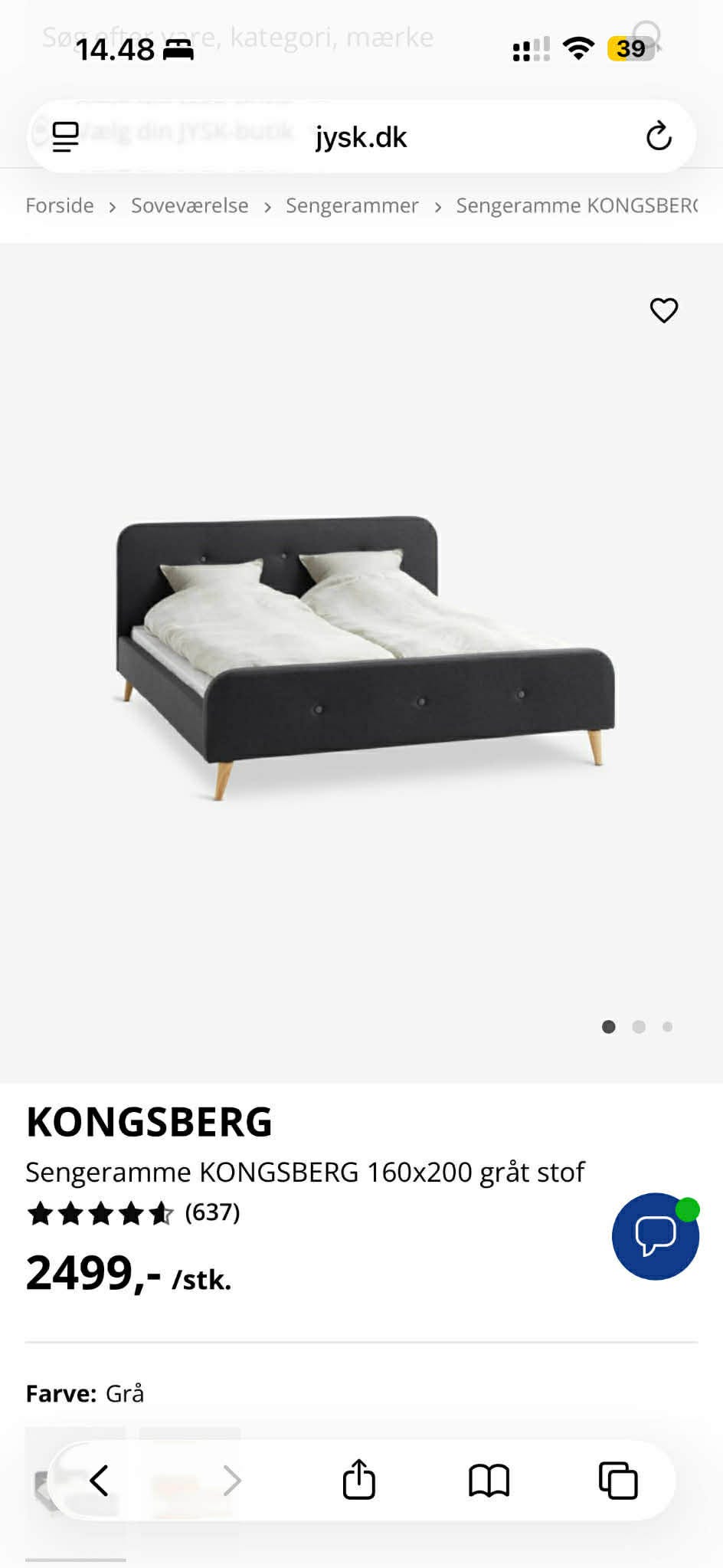Open Safari bookmarks
This screenshot has width=723, height=1568.
click(x=489, y=1480)
